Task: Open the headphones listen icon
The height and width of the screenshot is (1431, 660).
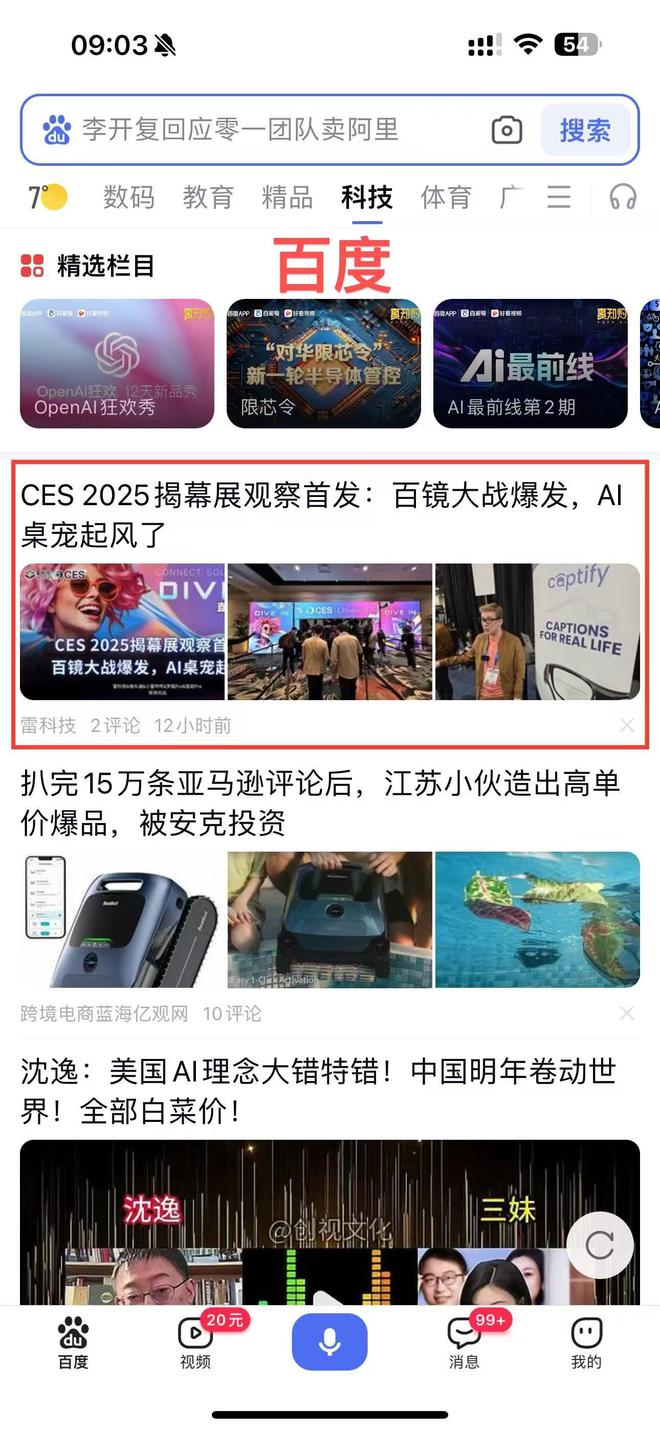Action: point(623,197)
